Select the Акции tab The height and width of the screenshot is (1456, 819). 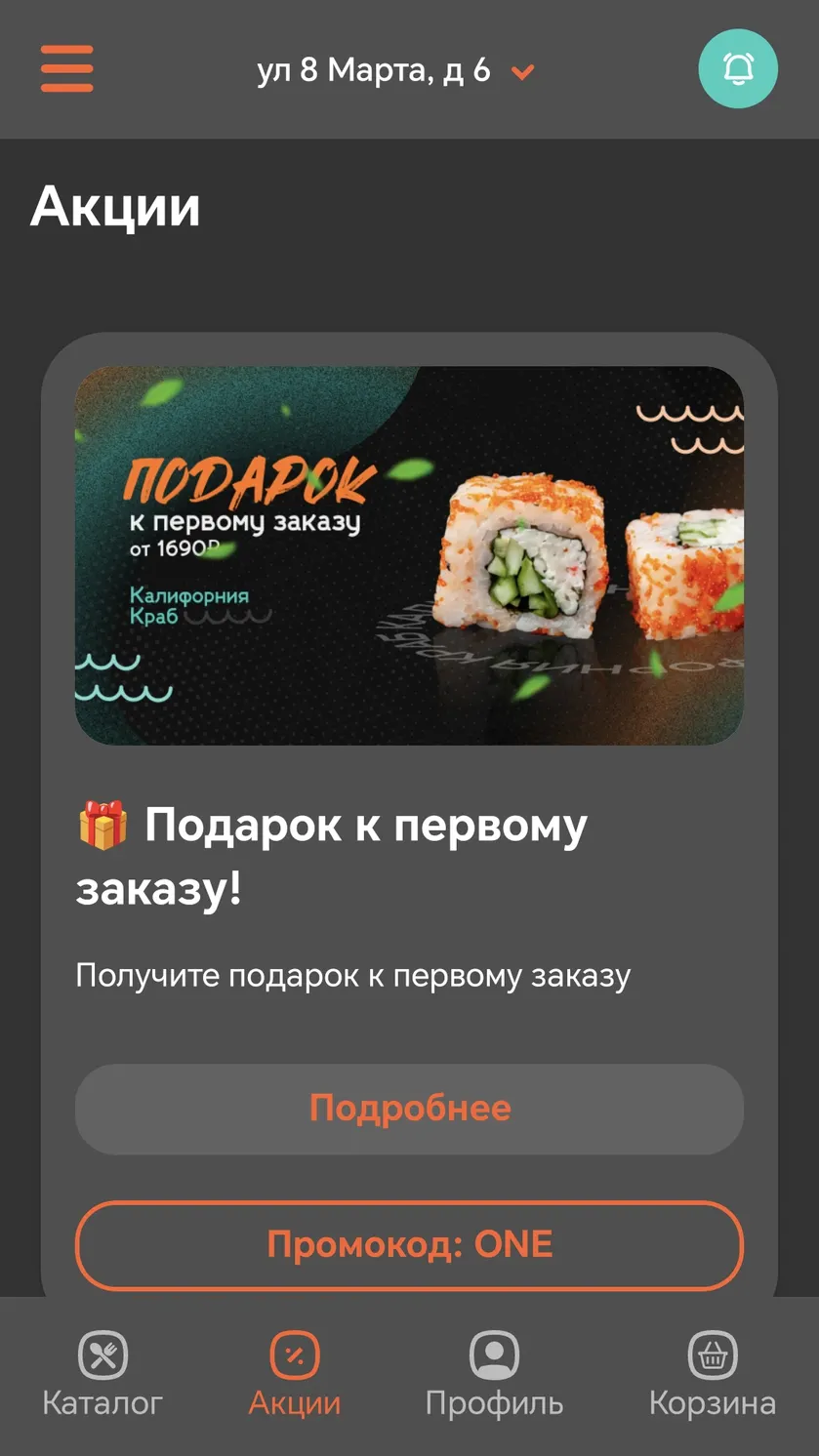295,1376
